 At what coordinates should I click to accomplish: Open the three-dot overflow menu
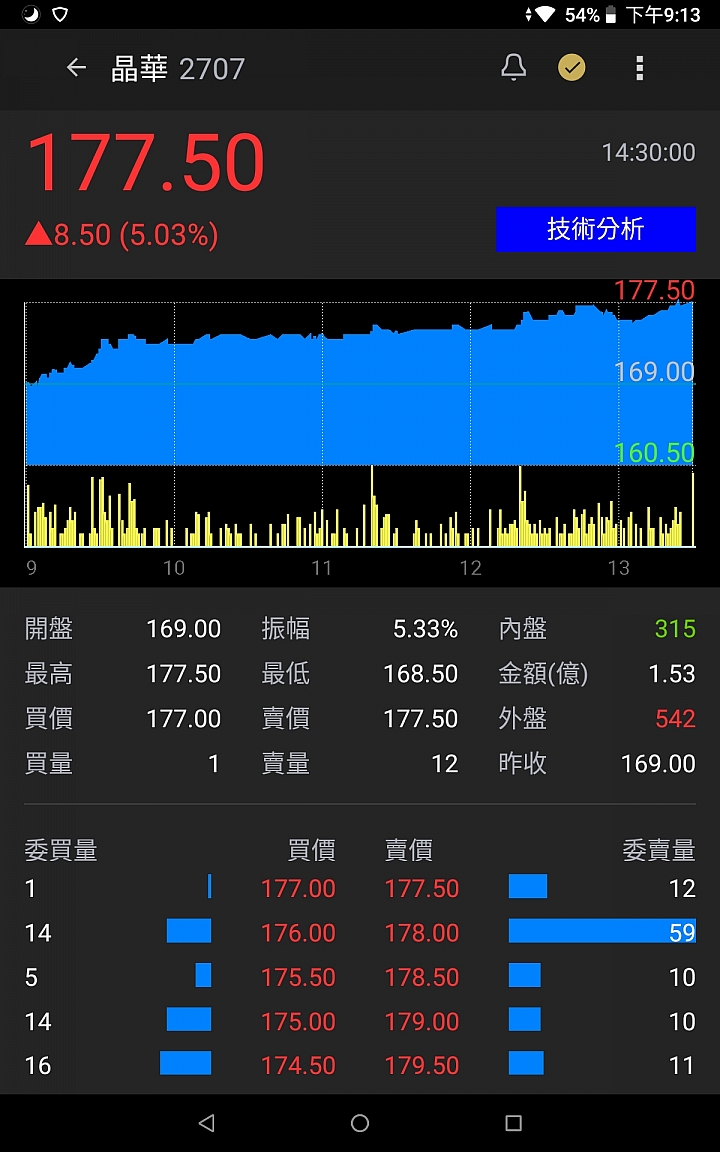(640, 68)
